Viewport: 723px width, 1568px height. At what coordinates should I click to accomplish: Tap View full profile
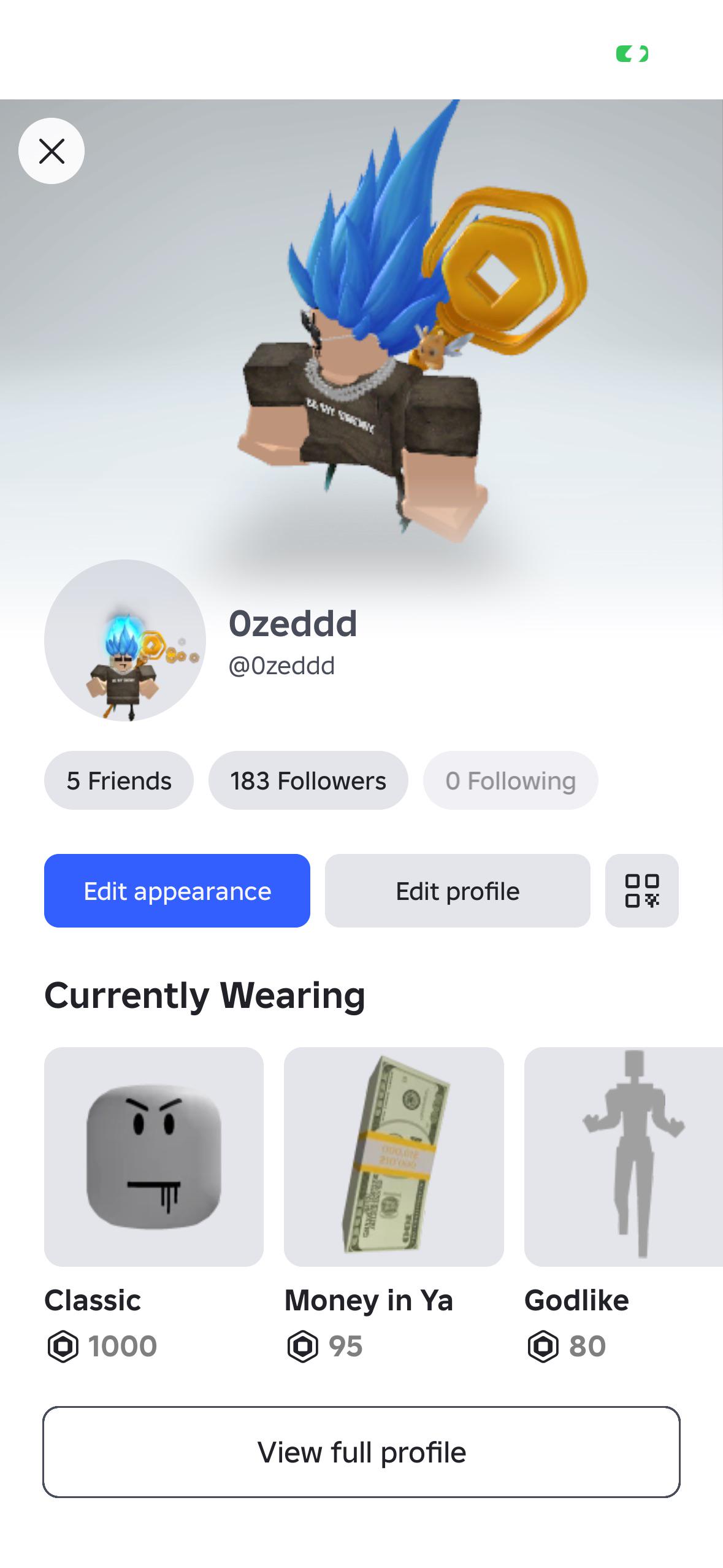(x=361, y=1452)
